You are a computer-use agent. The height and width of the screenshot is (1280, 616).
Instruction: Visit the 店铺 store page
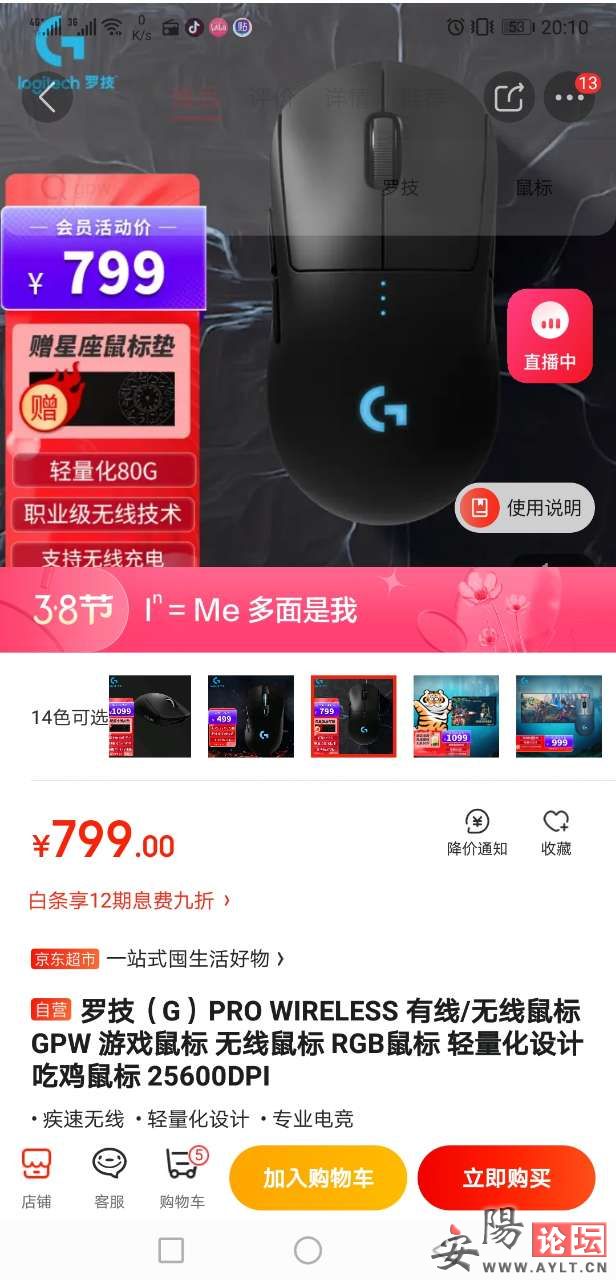(x=37, y=1178)
